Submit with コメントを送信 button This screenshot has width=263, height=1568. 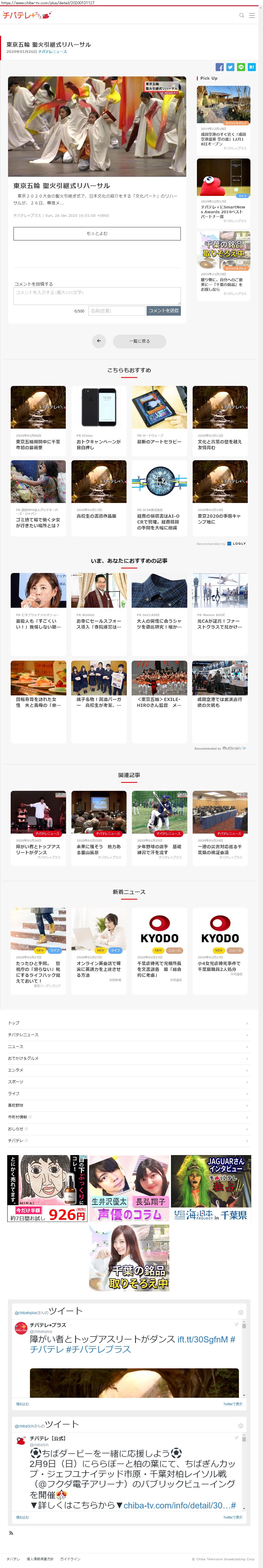click(163, 311)
